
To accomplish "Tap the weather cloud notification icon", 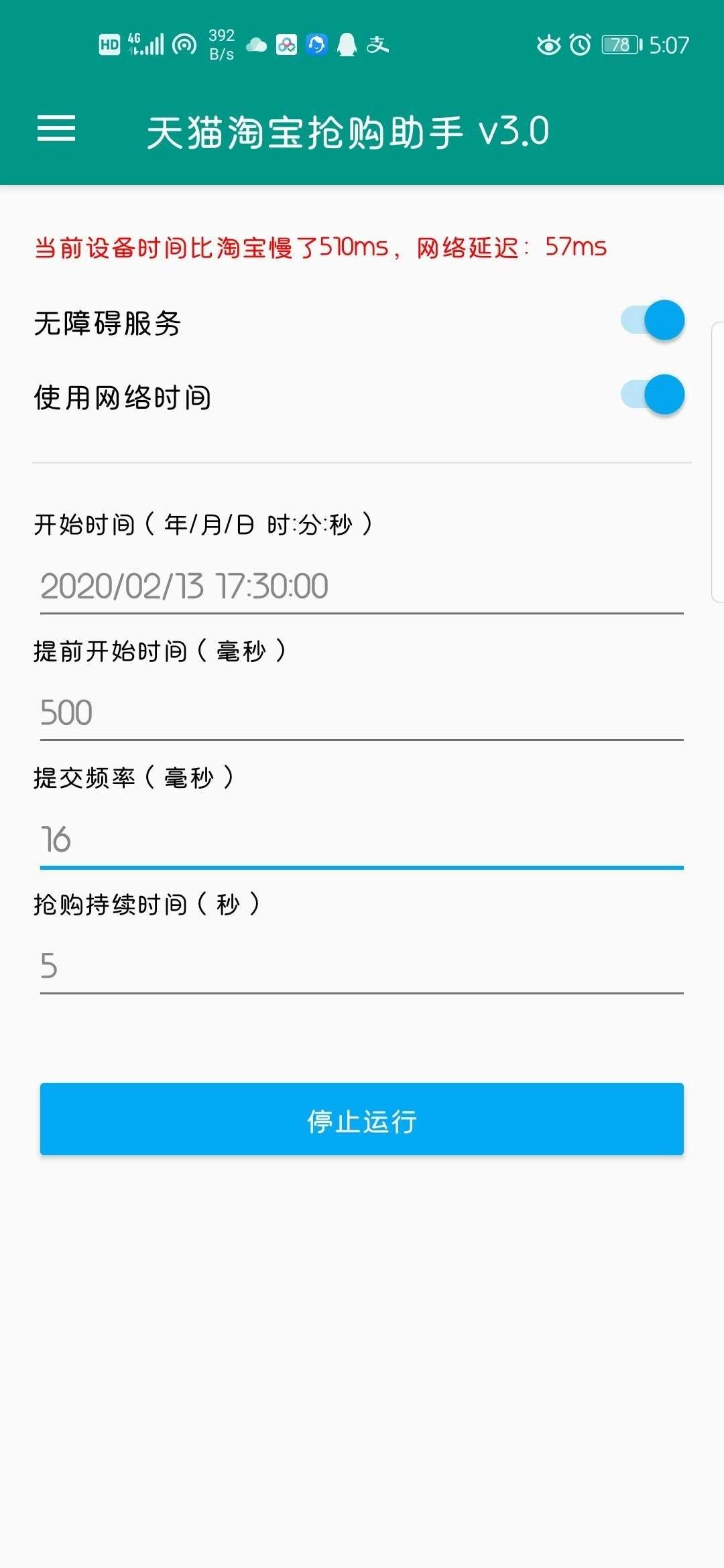I will coord(257,45).
